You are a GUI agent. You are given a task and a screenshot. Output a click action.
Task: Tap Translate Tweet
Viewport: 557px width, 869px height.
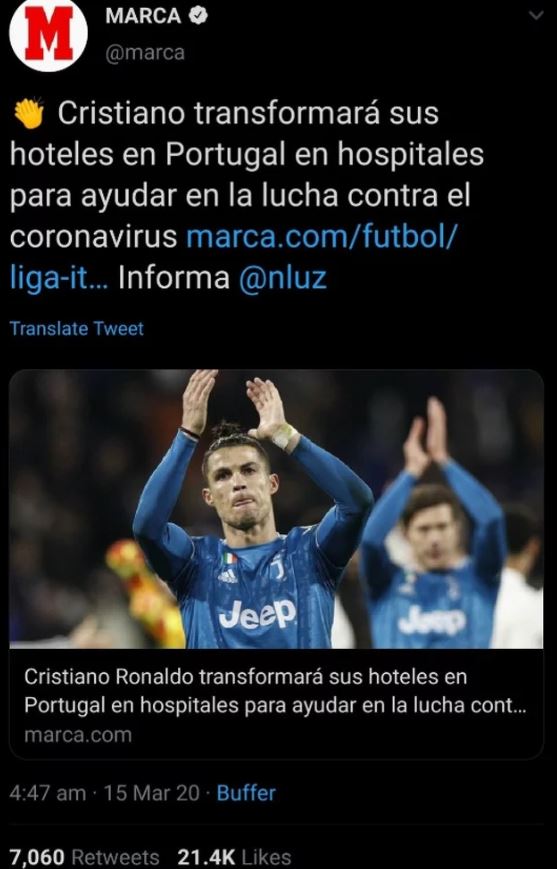[76, 329]
